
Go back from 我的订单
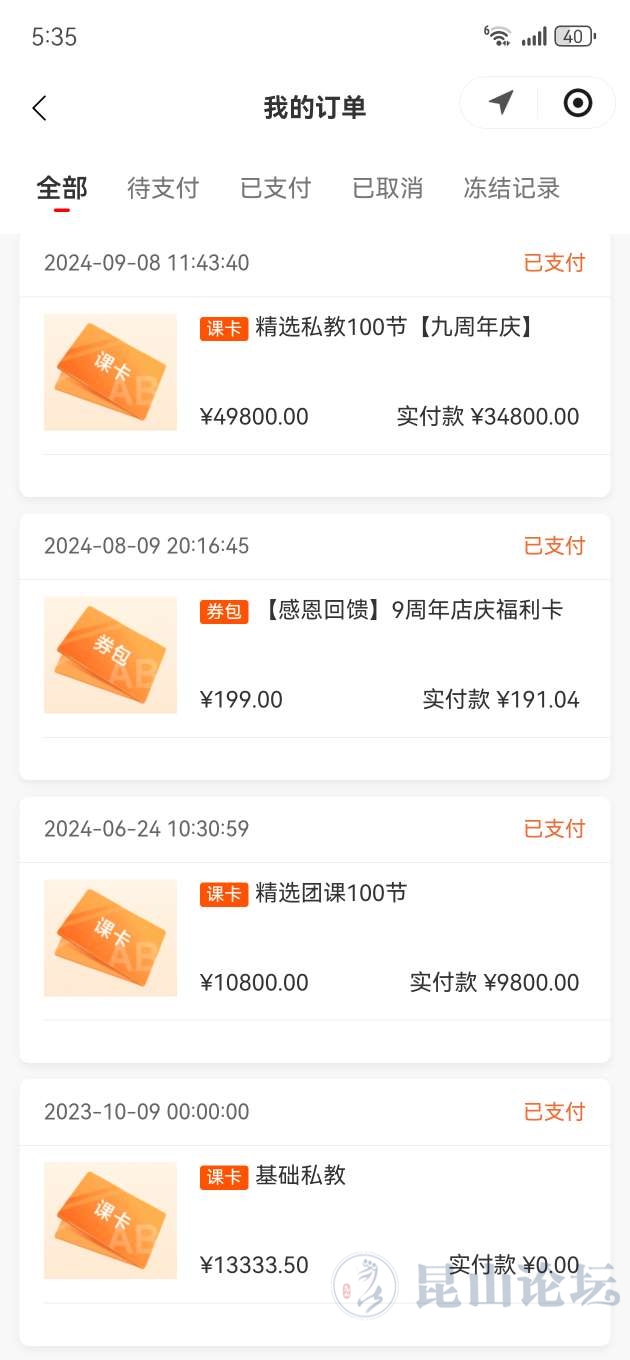(39, 108)
